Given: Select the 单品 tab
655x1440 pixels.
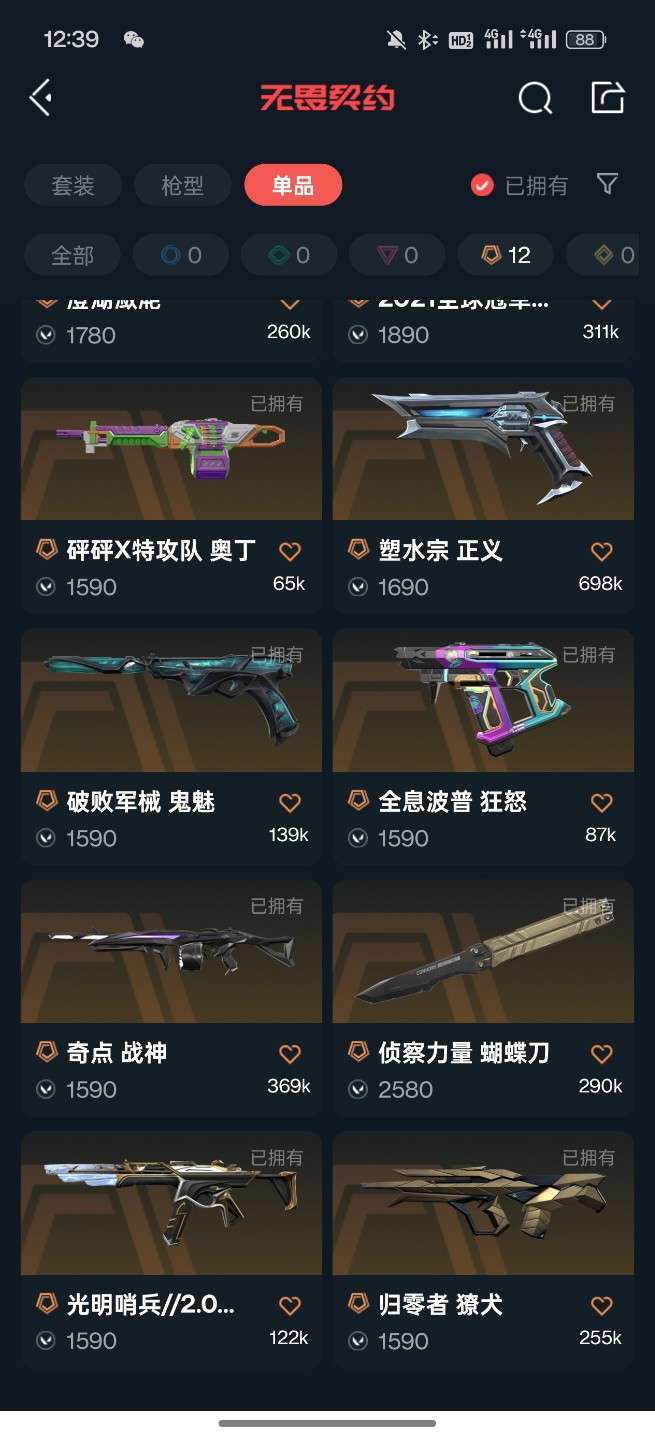Looking at the screenshot, I should click(293, 185).
